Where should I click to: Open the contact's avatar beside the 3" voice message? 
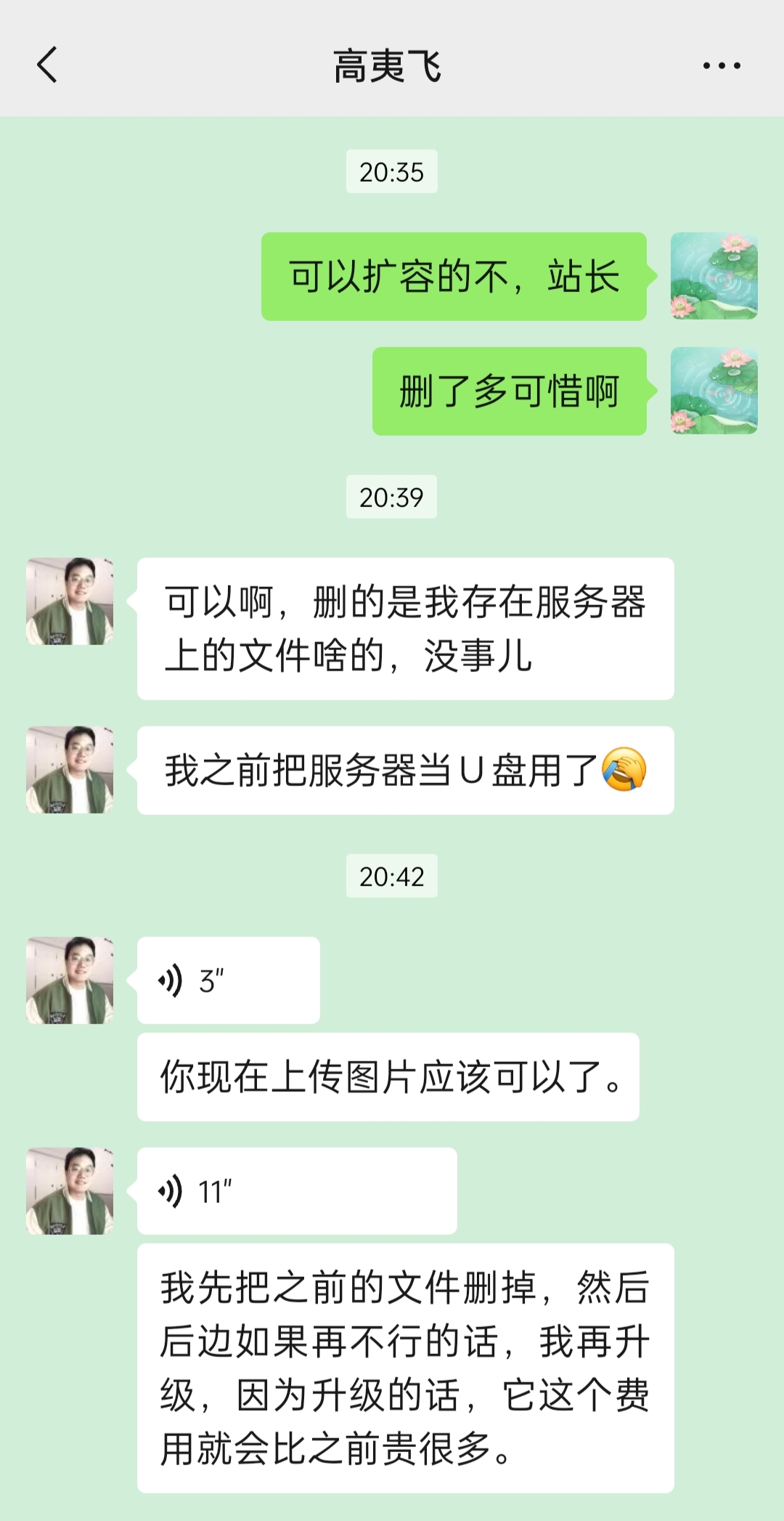click(70, 981)
